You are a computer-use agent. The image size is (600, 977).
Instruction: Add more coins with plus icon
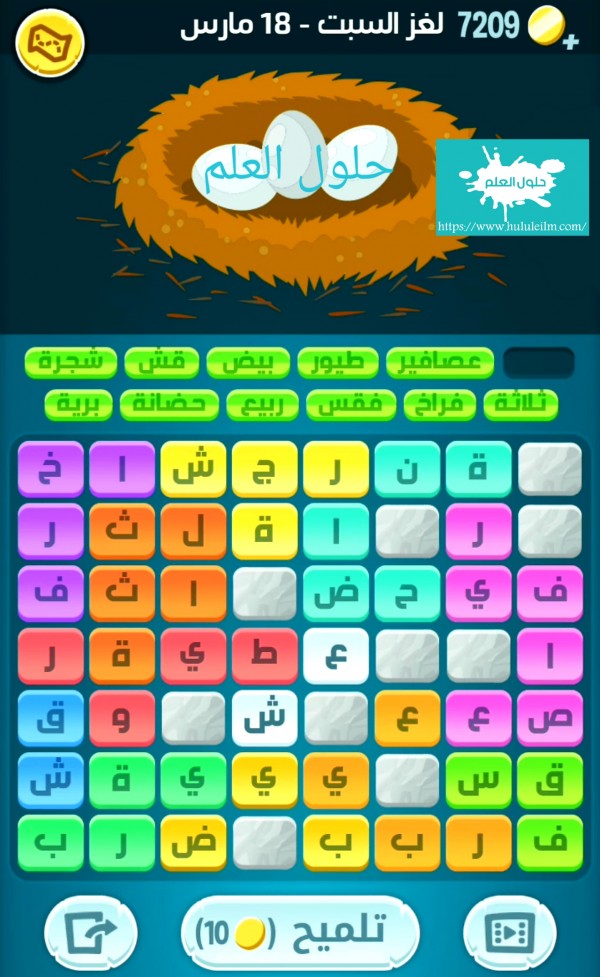point(571,41)
